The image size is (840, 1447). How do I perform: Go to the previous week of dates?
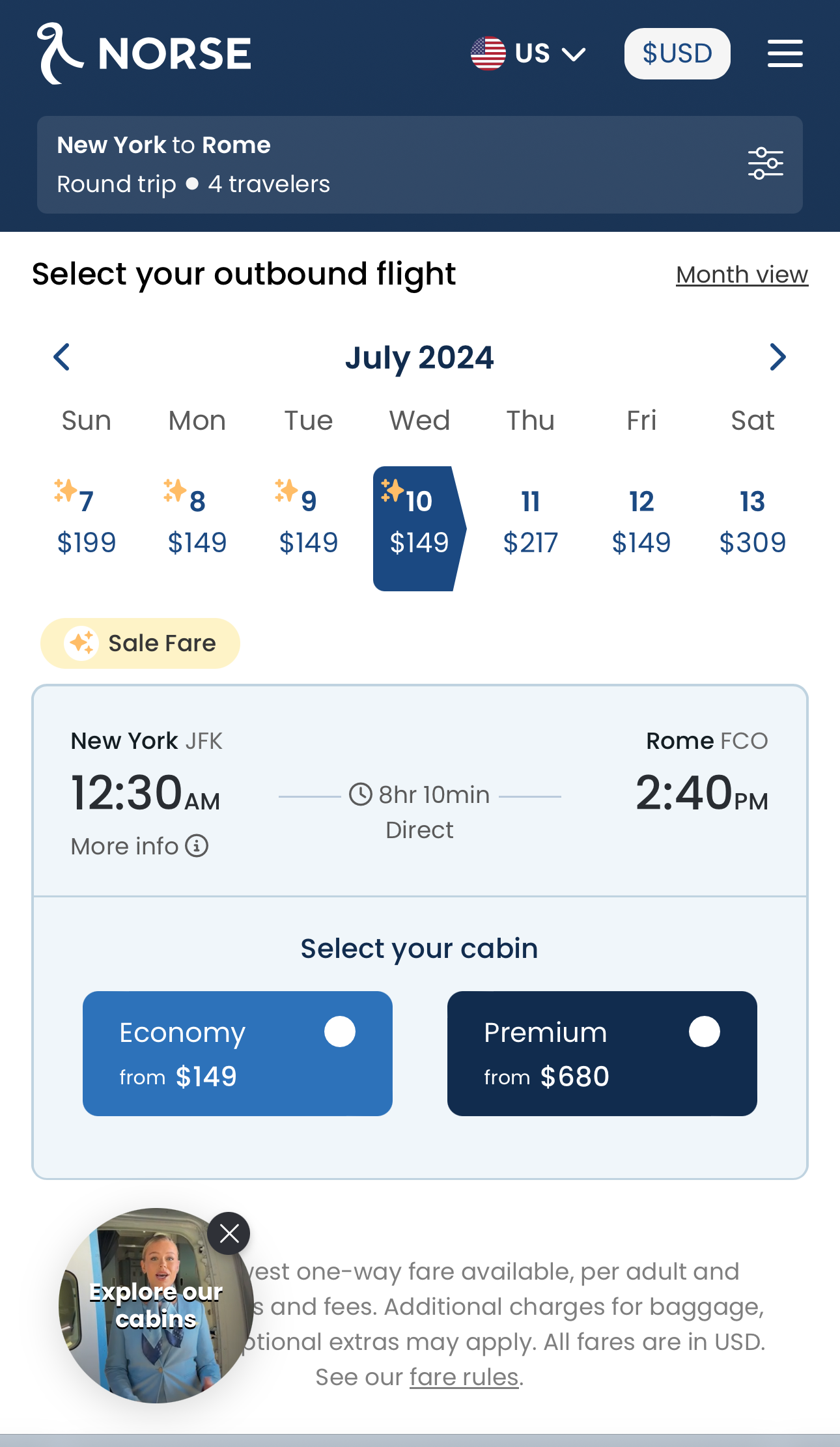pos(62,357)
